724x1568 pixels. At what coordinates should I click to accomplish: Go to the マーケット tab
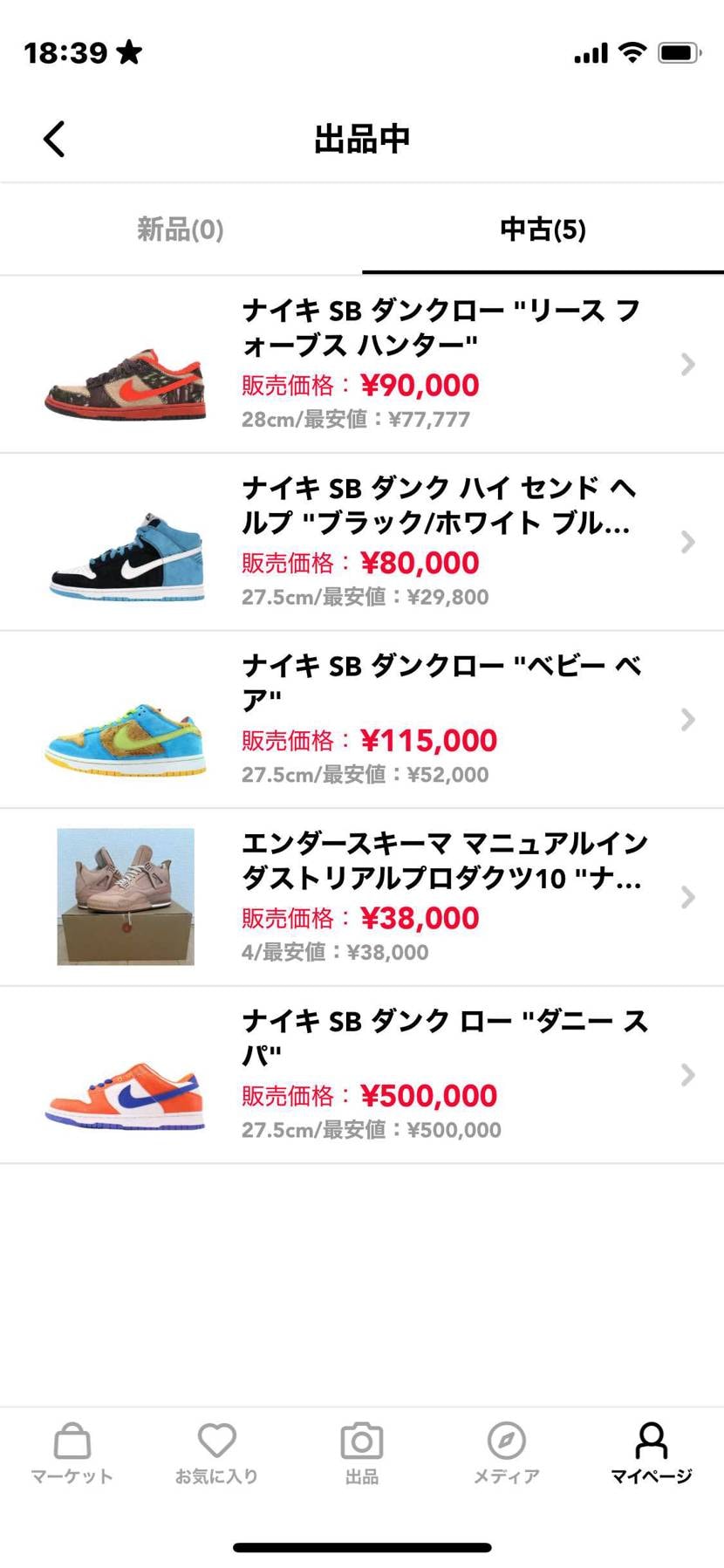coord(72,1453)
